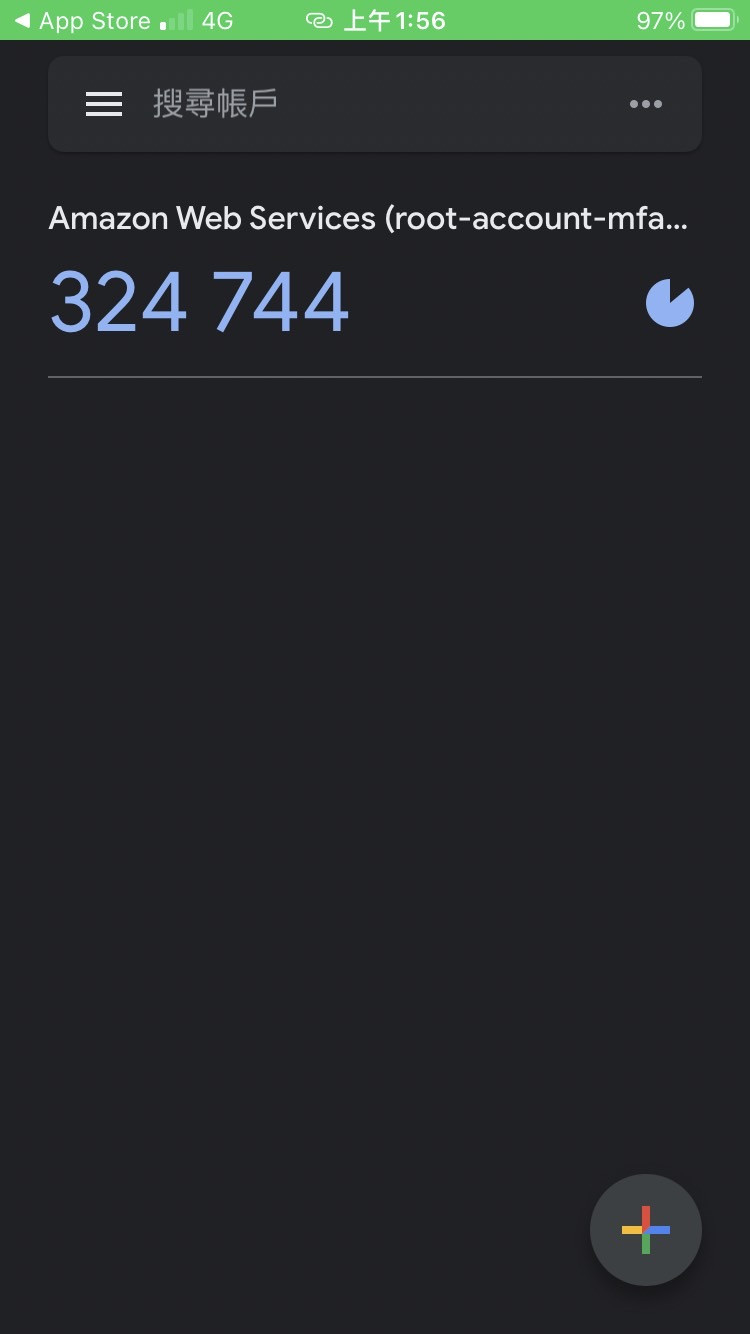Open the hamburger drawer menu
Viewport: 750px width, 1334px height.
104,104
